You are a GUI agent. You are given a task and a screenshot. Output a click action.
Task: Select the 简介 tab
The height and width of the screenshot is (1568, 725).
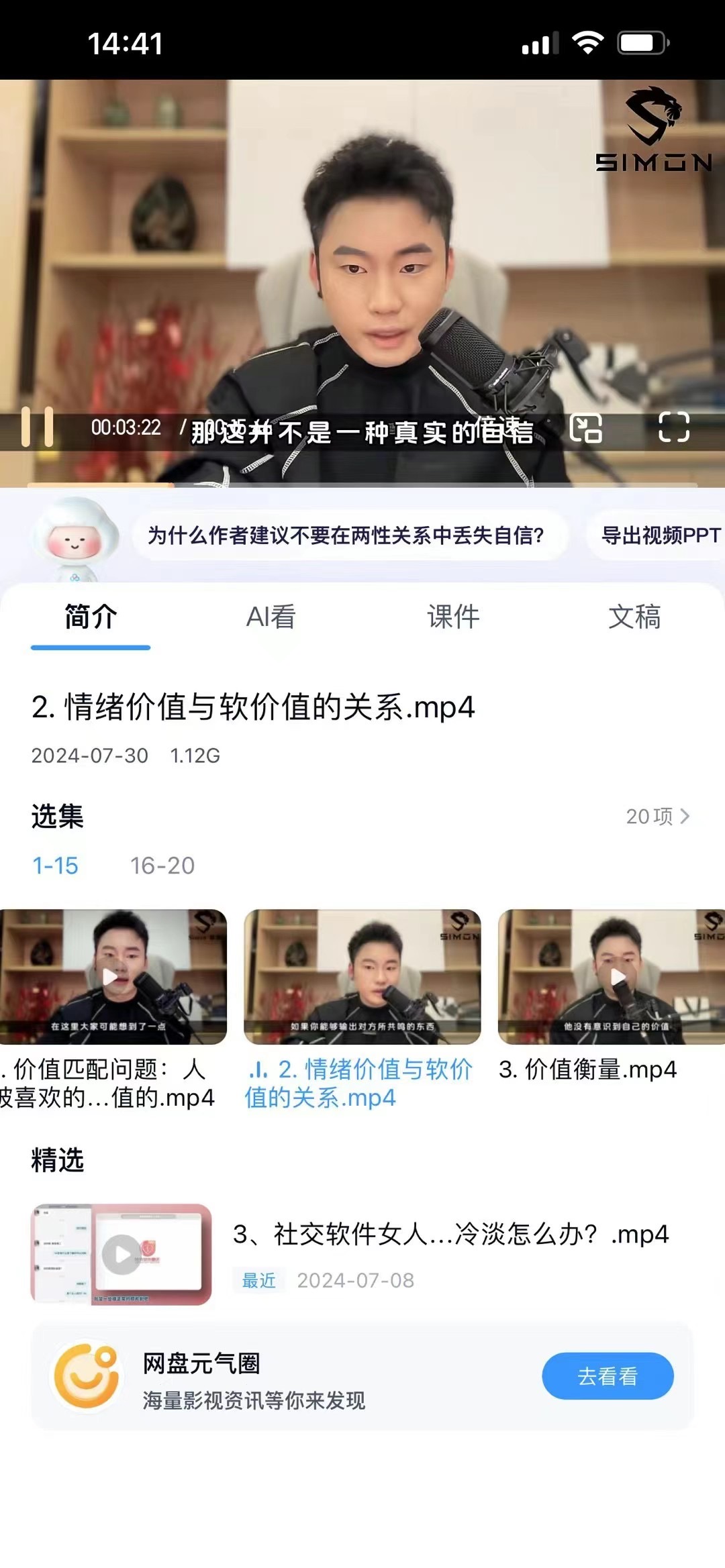click(91, 617)
